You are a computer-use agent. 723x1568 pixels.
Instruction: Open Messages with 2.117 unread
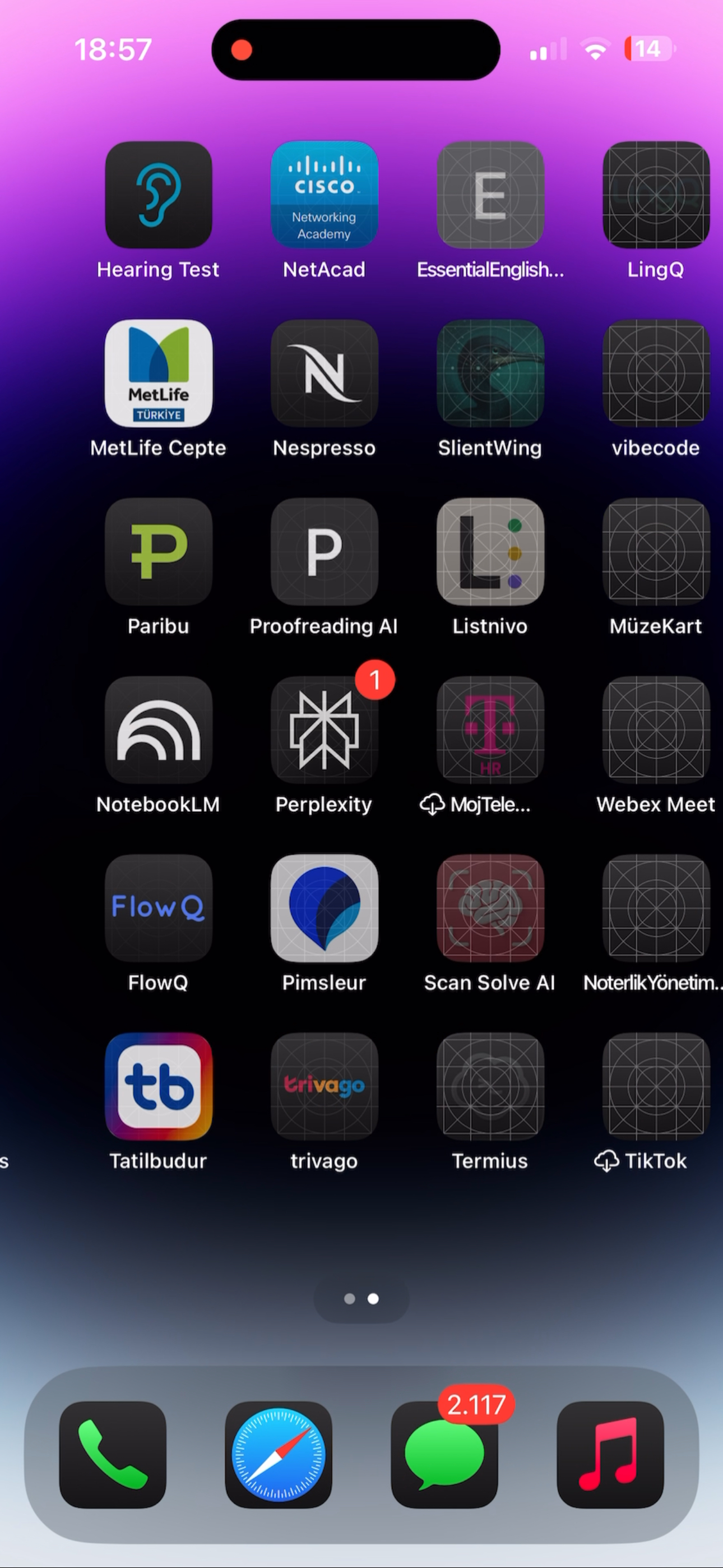coord(444,1455)
